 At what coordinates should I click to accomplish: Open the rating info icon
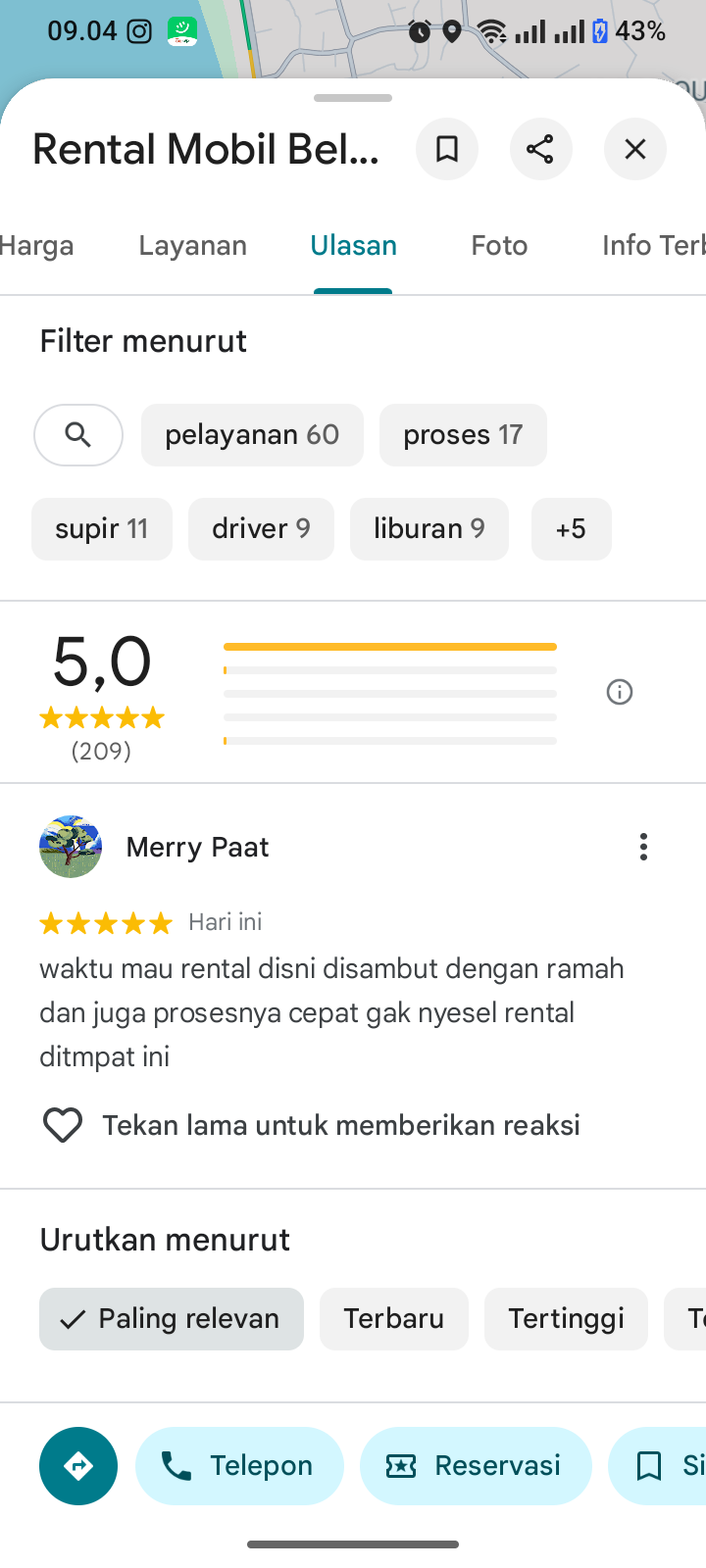pyautogui.click(x=620, y=692)
